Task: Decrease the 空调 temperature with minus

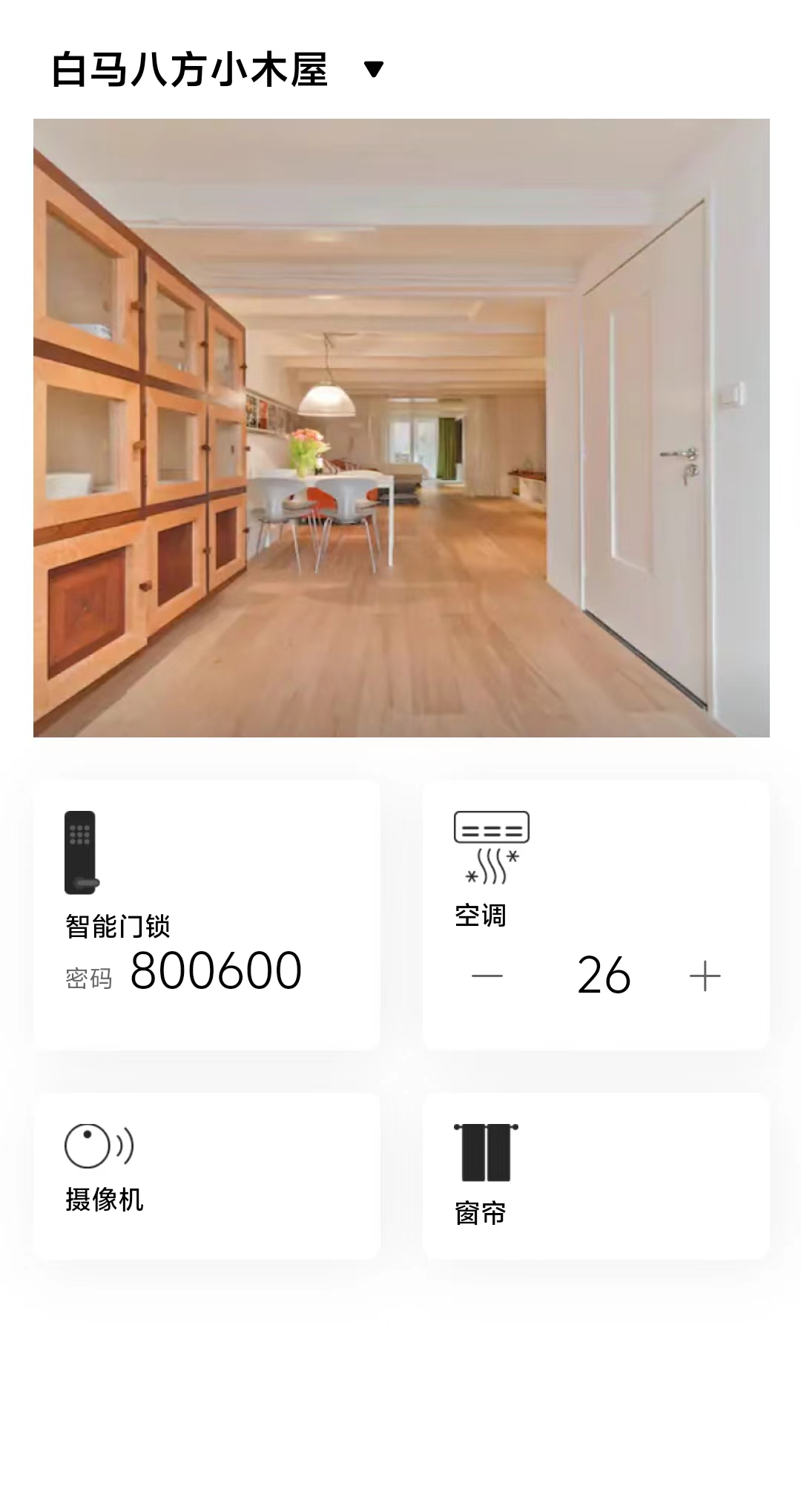Action: tap(487, 976)
